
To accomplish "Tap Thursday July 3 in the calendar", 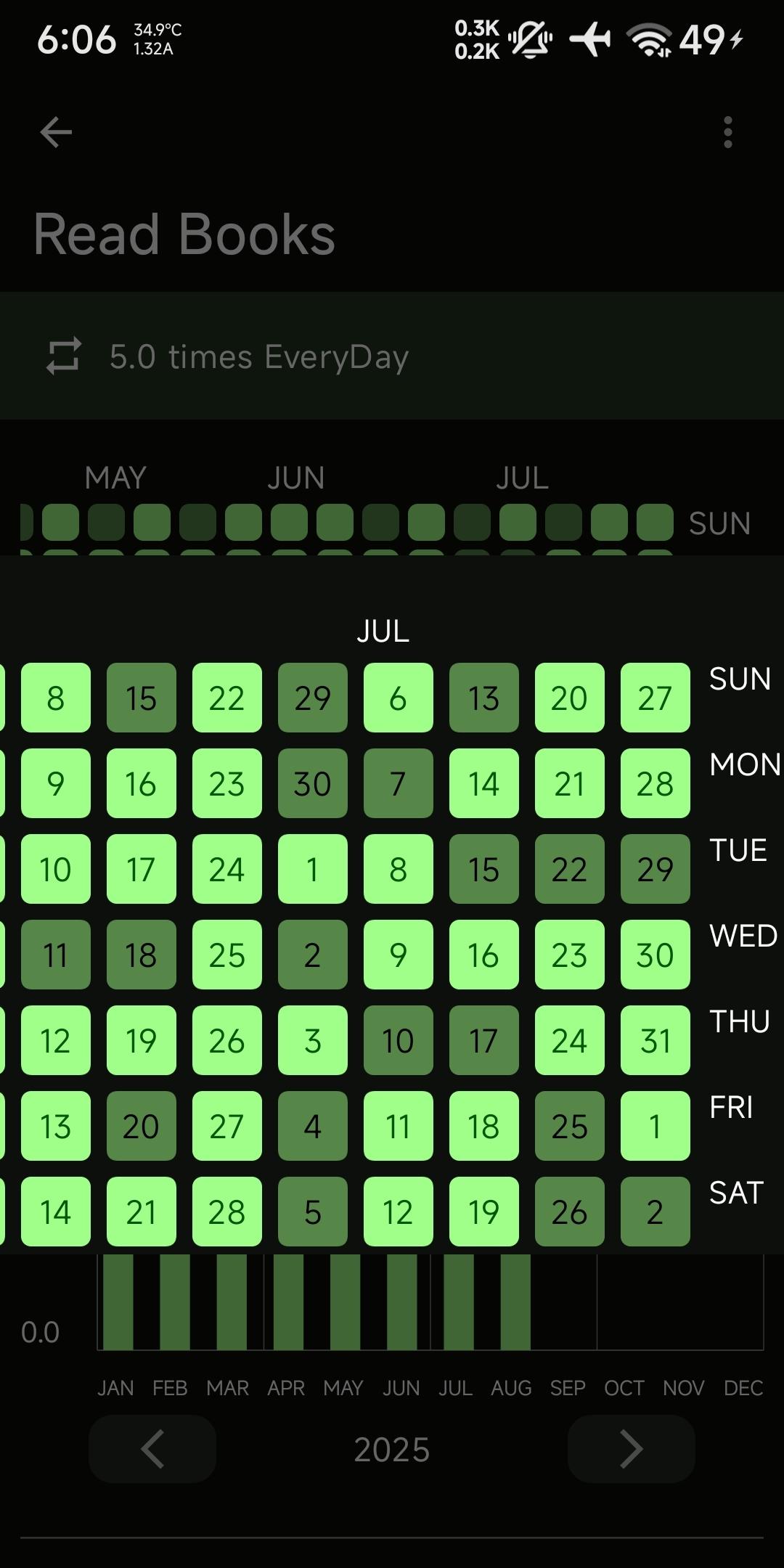I will (312, 1040).
